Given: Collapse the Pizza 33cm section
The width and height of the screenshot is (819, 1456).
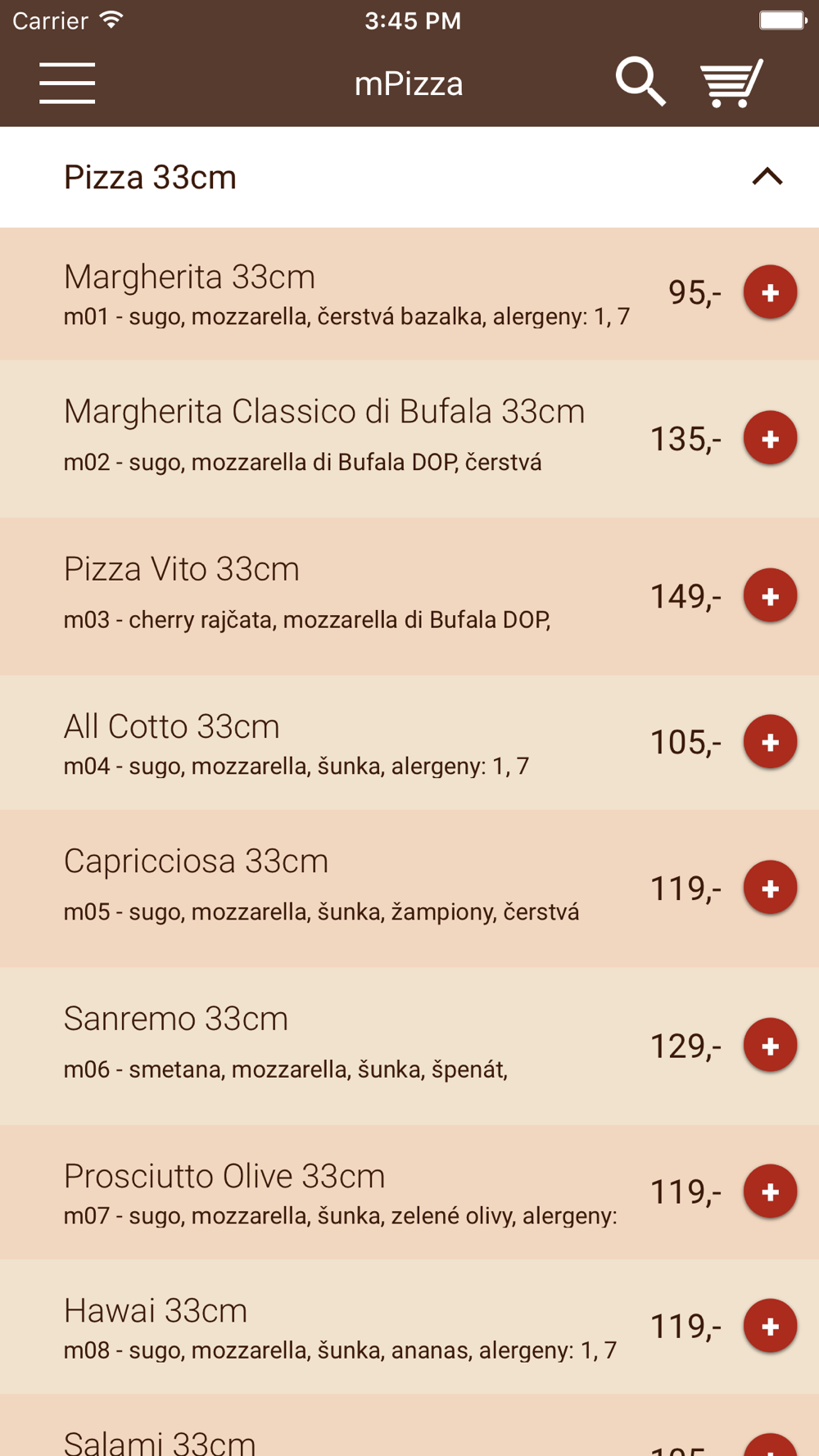Looking at the screenshot, I should (x=767, y=177).
